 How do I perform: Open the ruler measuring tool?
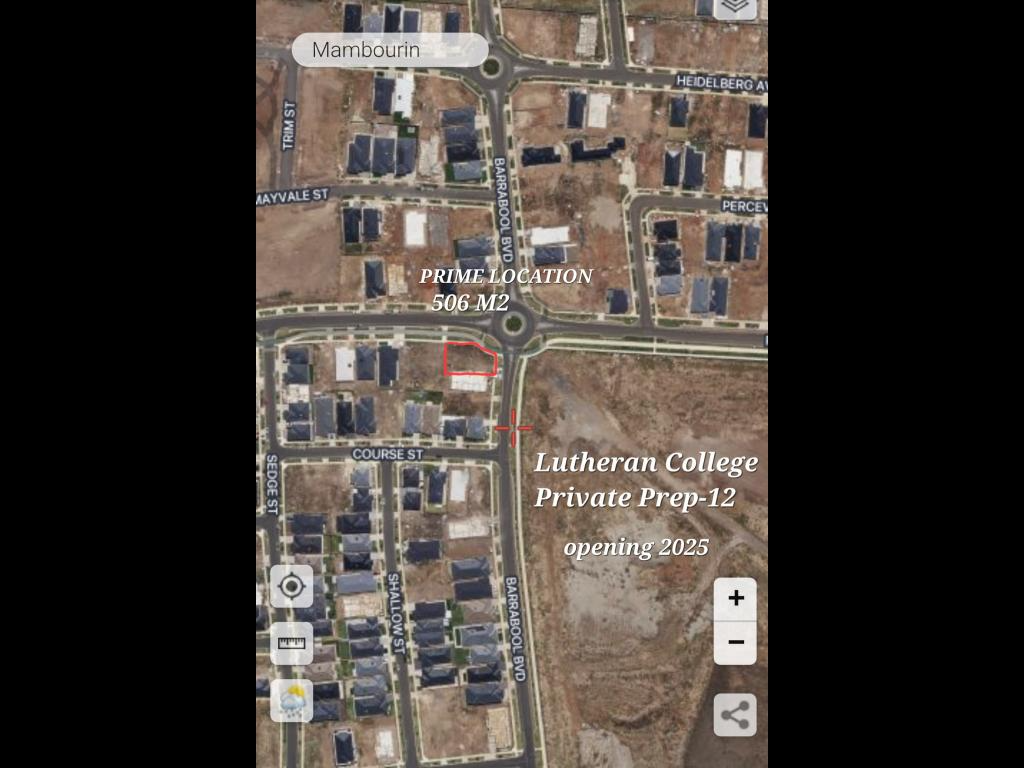[291, 643]
